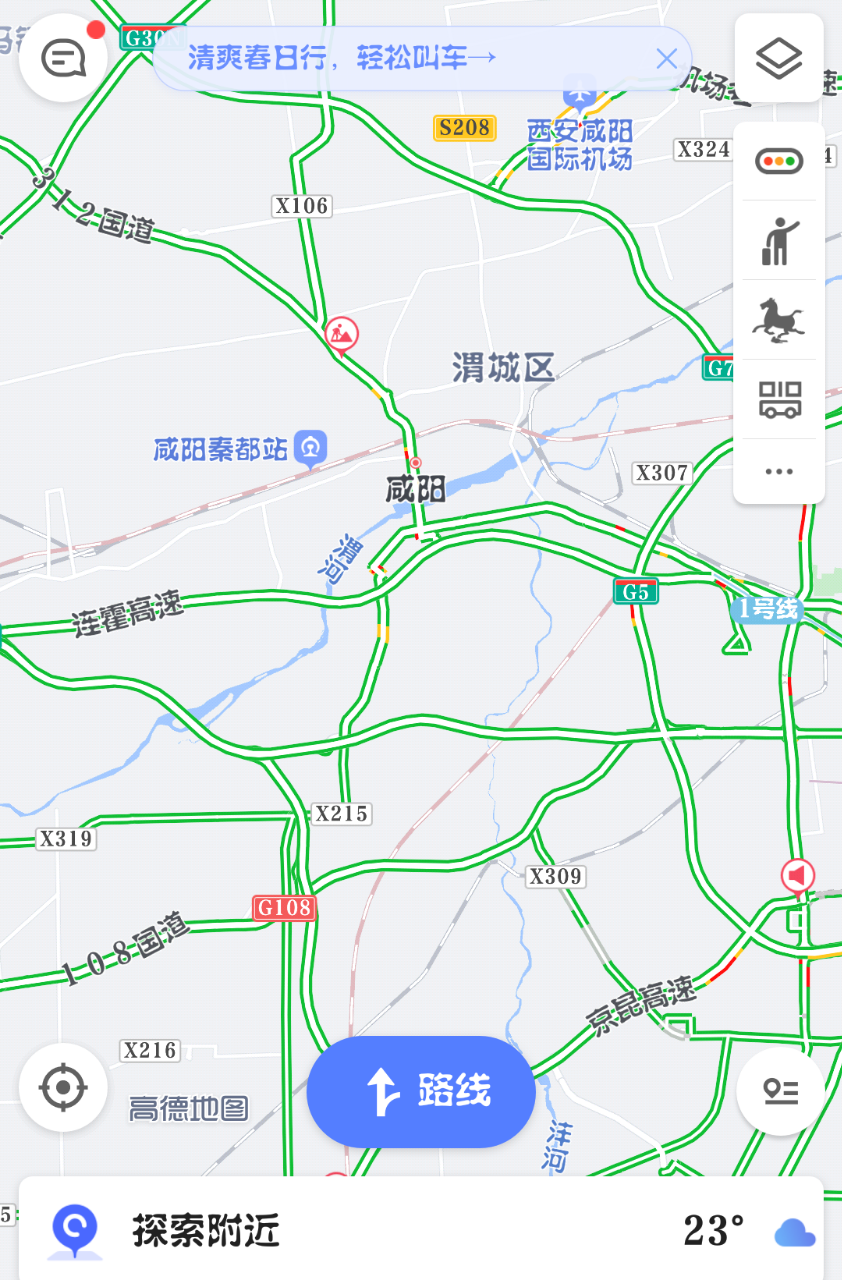The image size is (842, 1280).
Task: Open the map layers switcher
Action: 779,57
